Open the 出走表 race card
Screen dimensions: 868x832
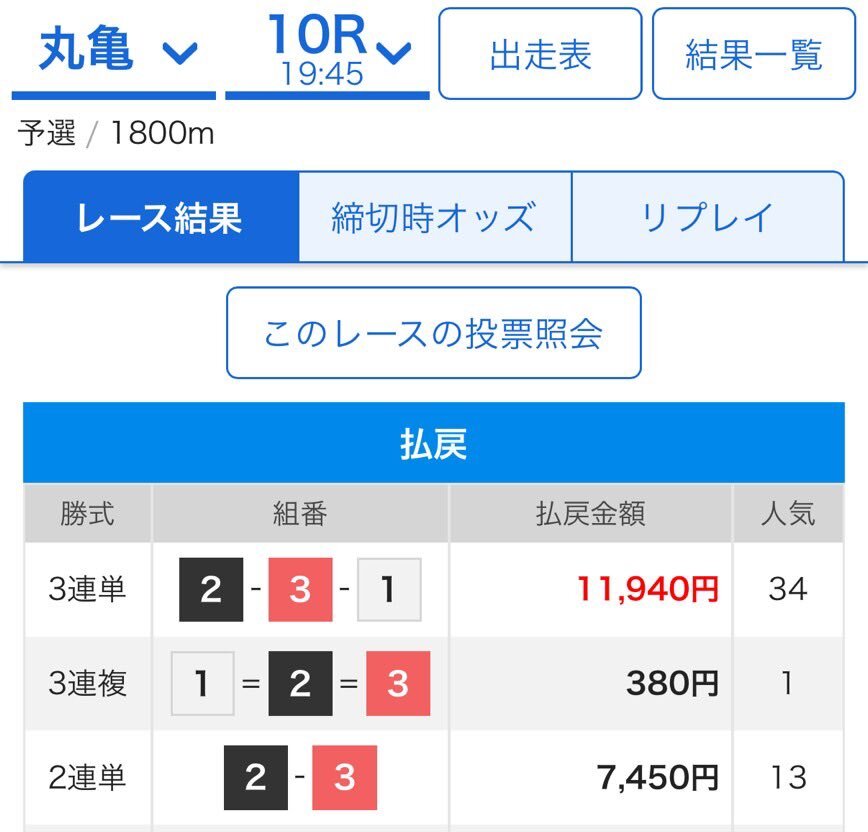point(540,54)
